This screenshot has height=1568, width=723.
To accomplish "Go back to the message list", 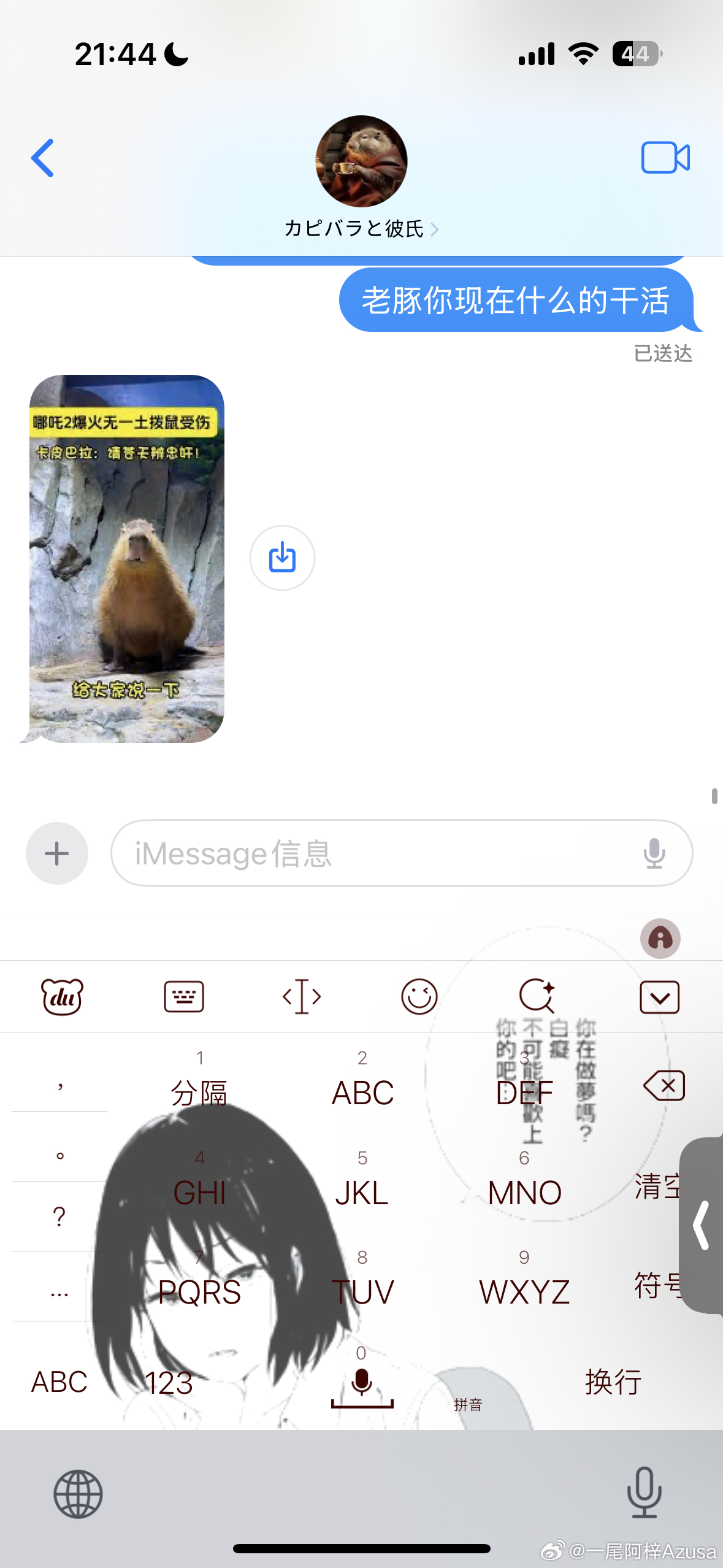I will (x=43, y=158).
